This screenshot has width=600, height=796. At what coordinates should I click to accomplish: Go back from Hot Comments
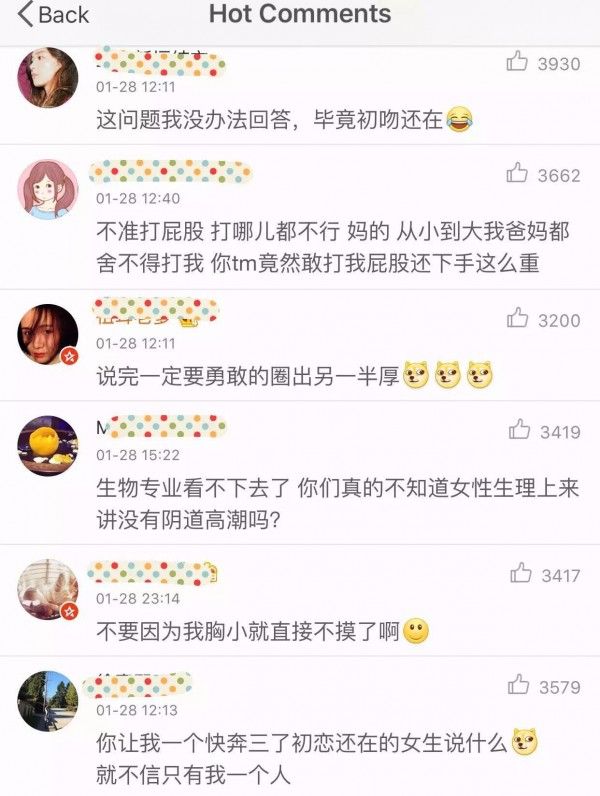click(x=53, y=15)
